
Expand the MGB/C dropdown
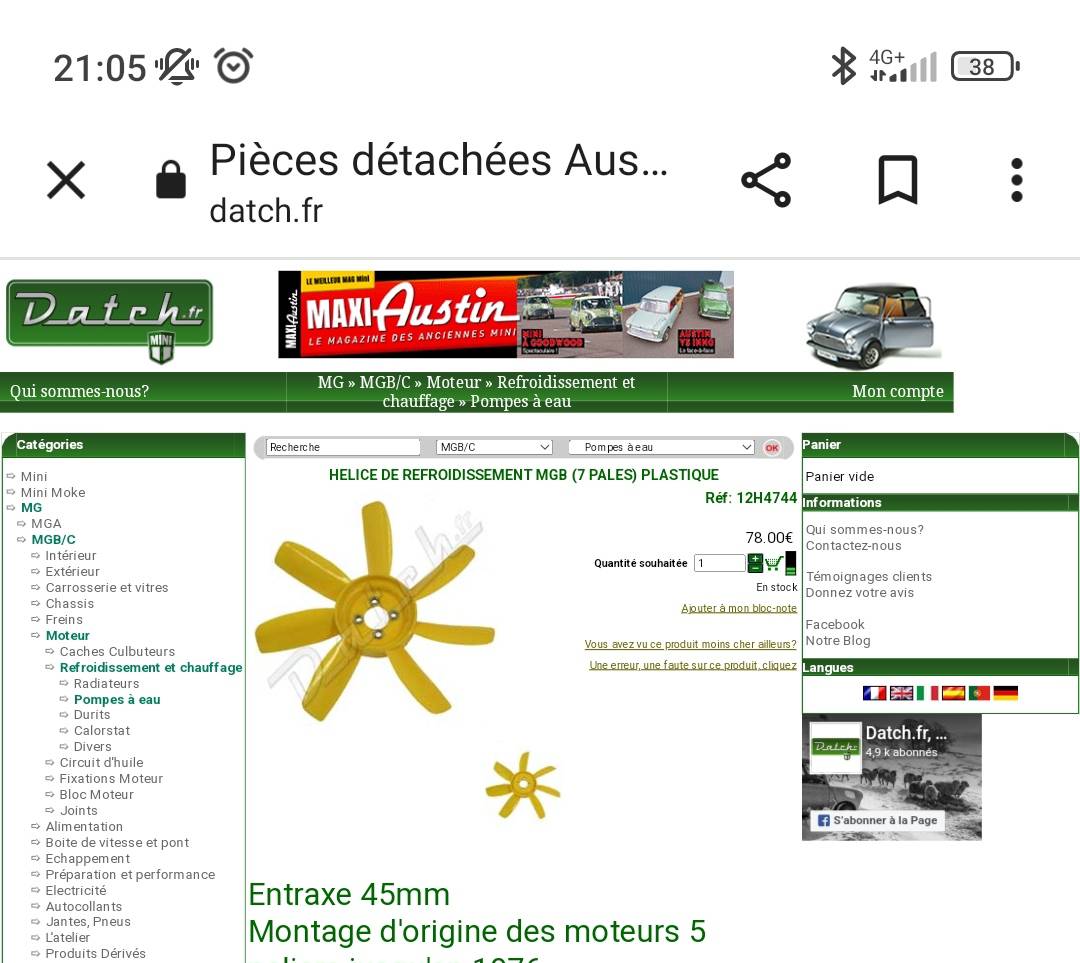coord(494,447)
